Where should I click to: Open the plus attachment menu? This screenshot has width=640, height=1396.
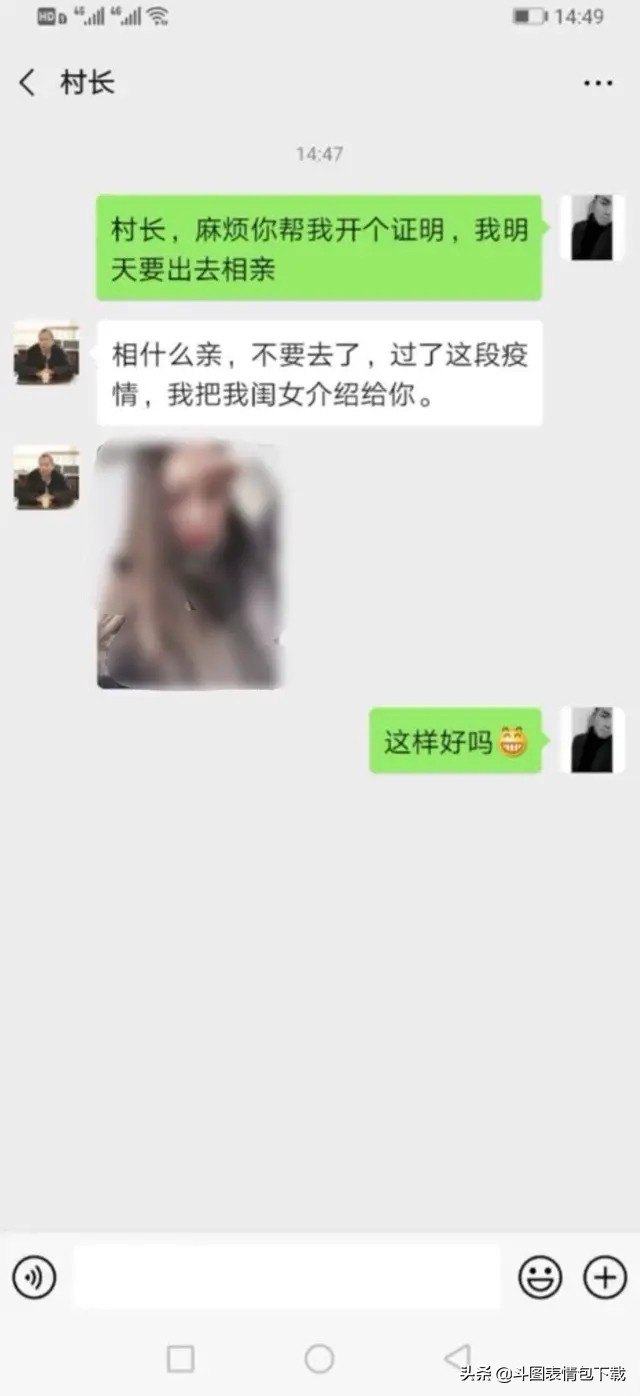(x=604, y=1277)
